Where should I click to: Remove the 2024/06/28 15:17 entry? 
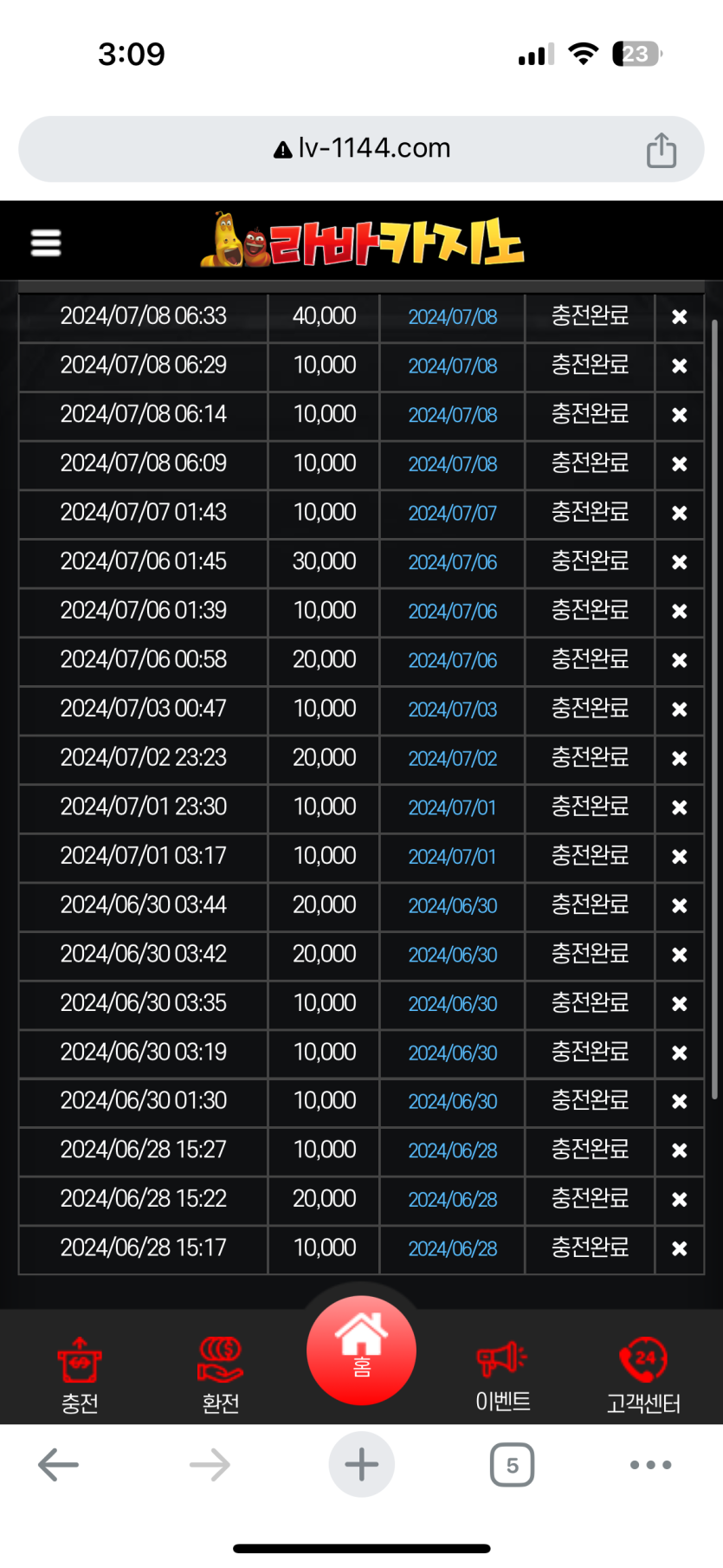680,1248
